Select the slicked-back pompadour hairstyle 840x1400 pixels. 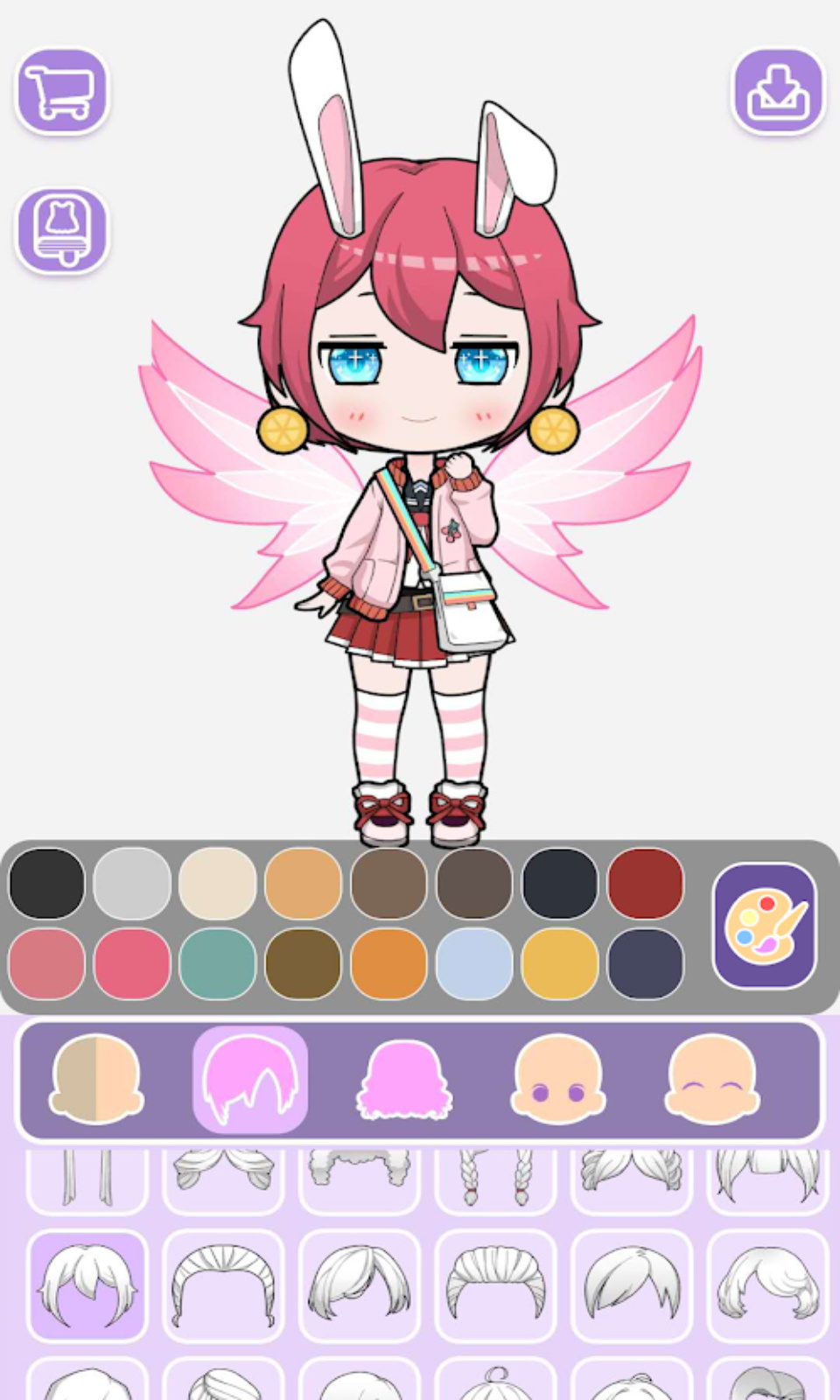pos(495,1284)
